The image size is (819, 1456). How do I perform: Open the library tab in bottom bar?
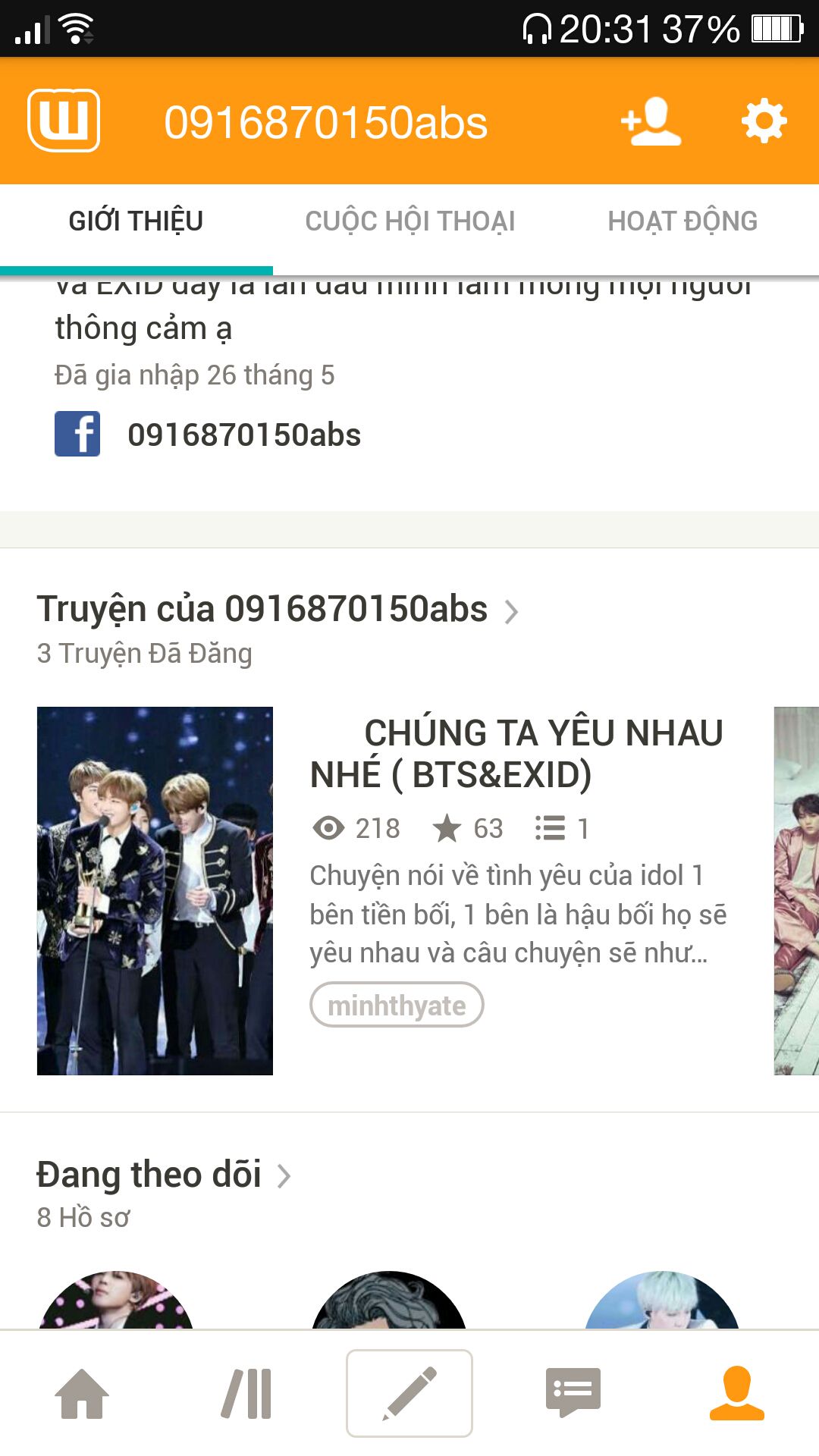coord(246,1394)
